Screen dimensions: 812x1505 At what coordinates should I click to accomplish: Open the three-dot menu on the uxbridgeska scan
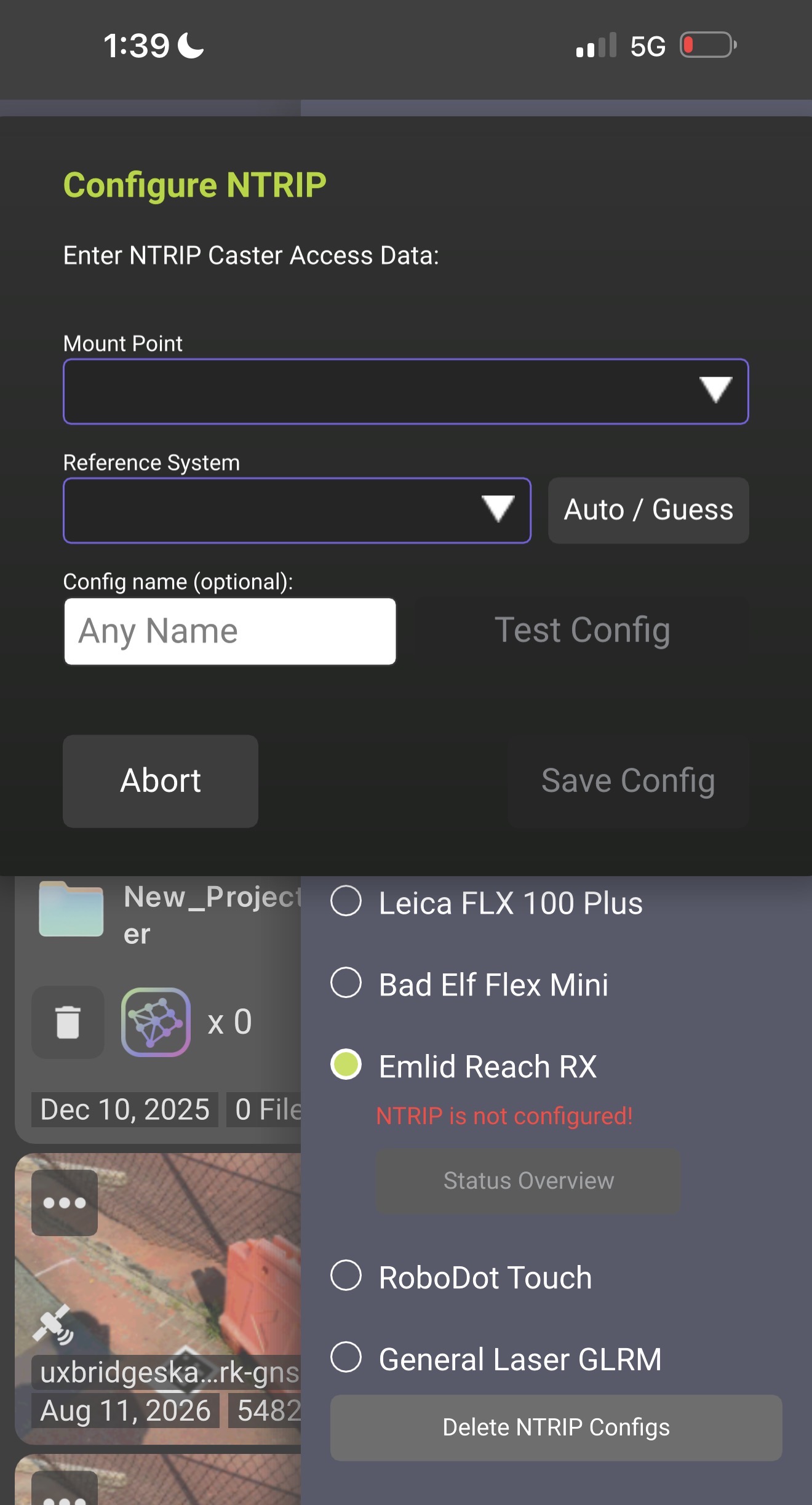click(65, 1202)
